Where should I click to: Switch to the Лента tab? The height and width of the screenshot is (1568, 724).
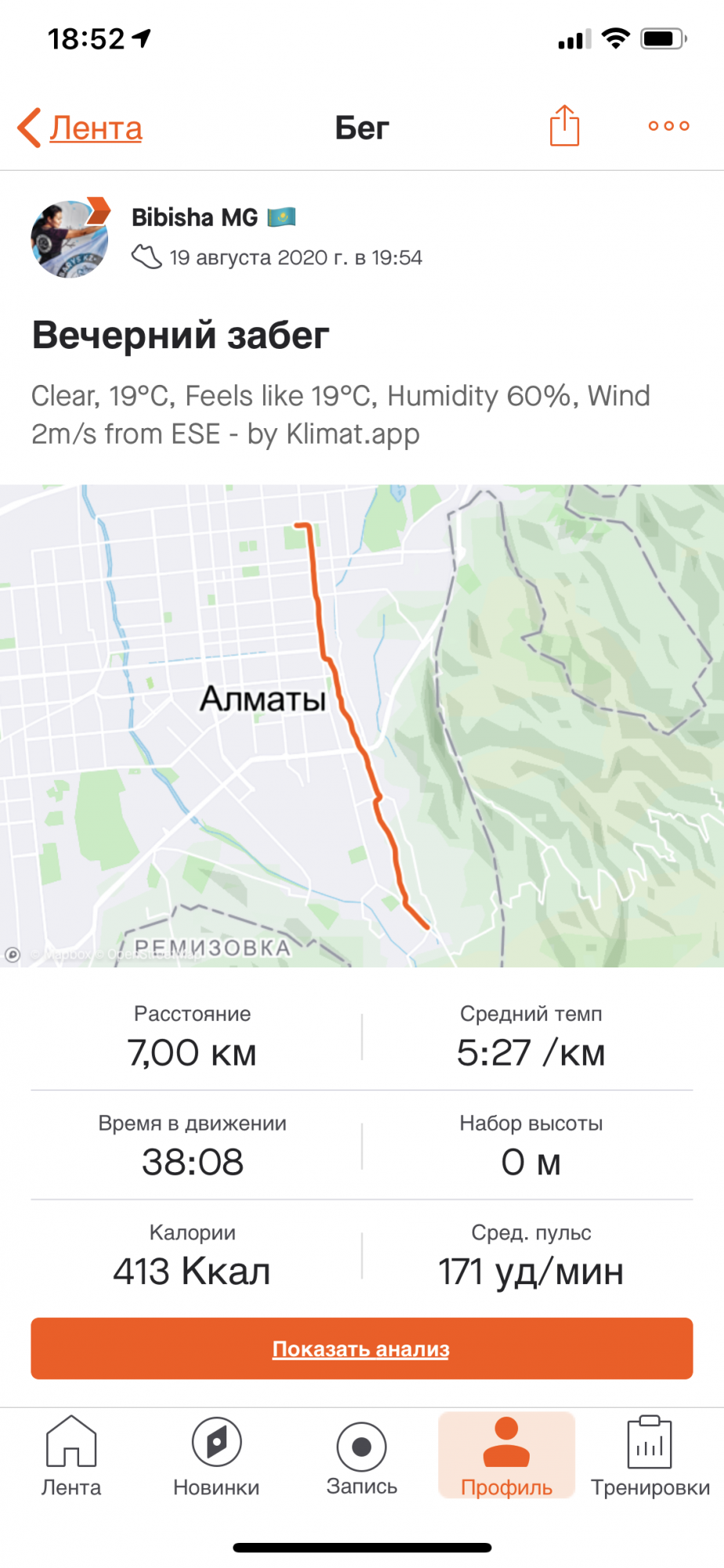click(71, 1457)
